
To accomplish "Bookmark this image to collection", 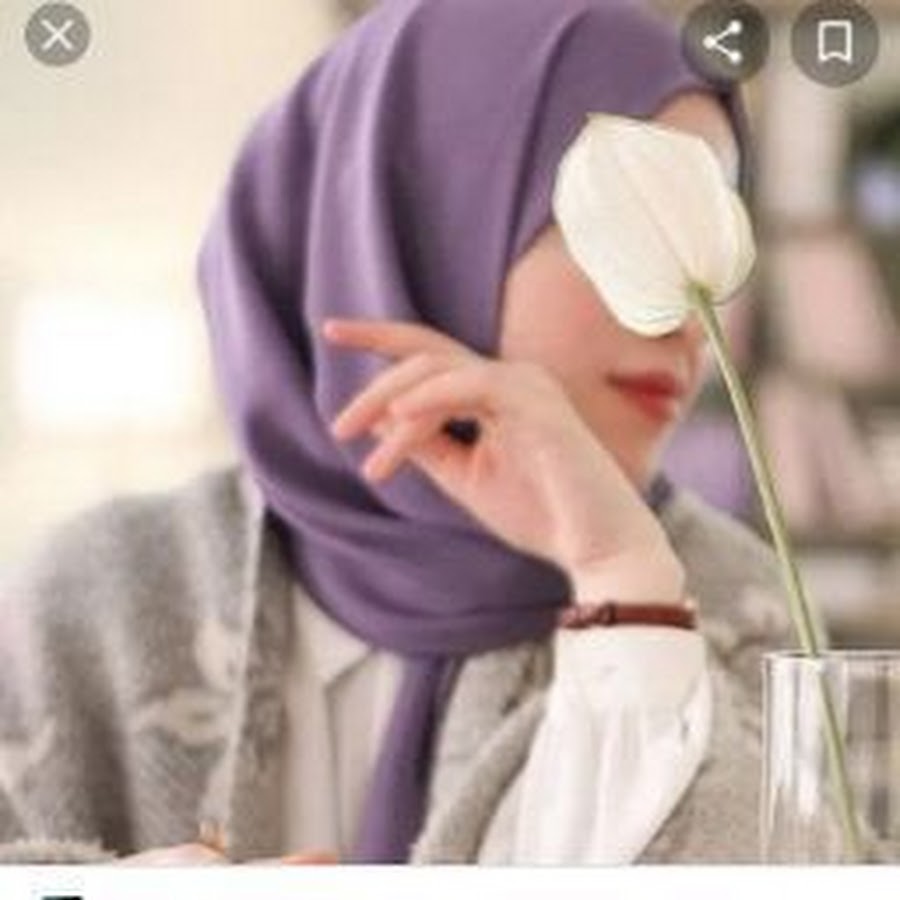I will click(x=834, y=42).
